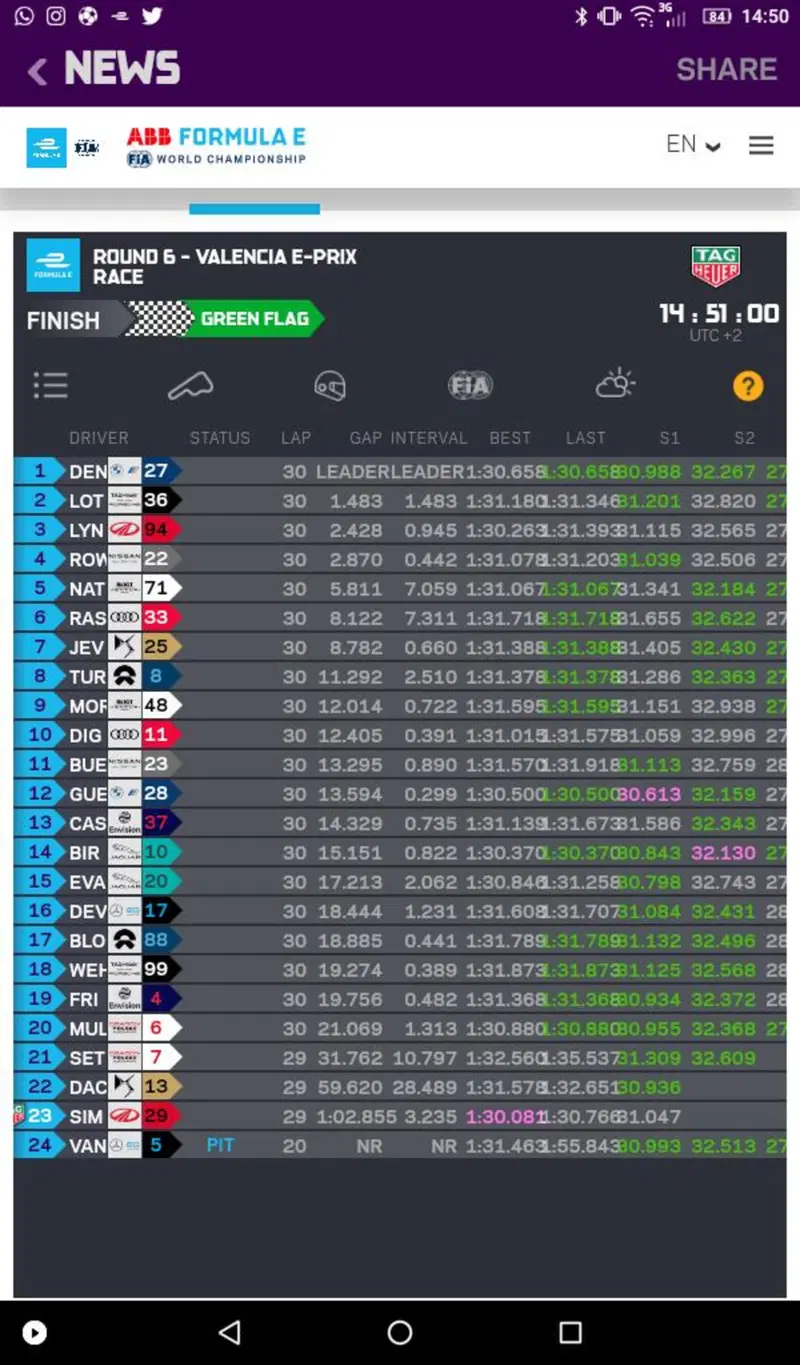Open the FIA messages tab

coord(470,385)
